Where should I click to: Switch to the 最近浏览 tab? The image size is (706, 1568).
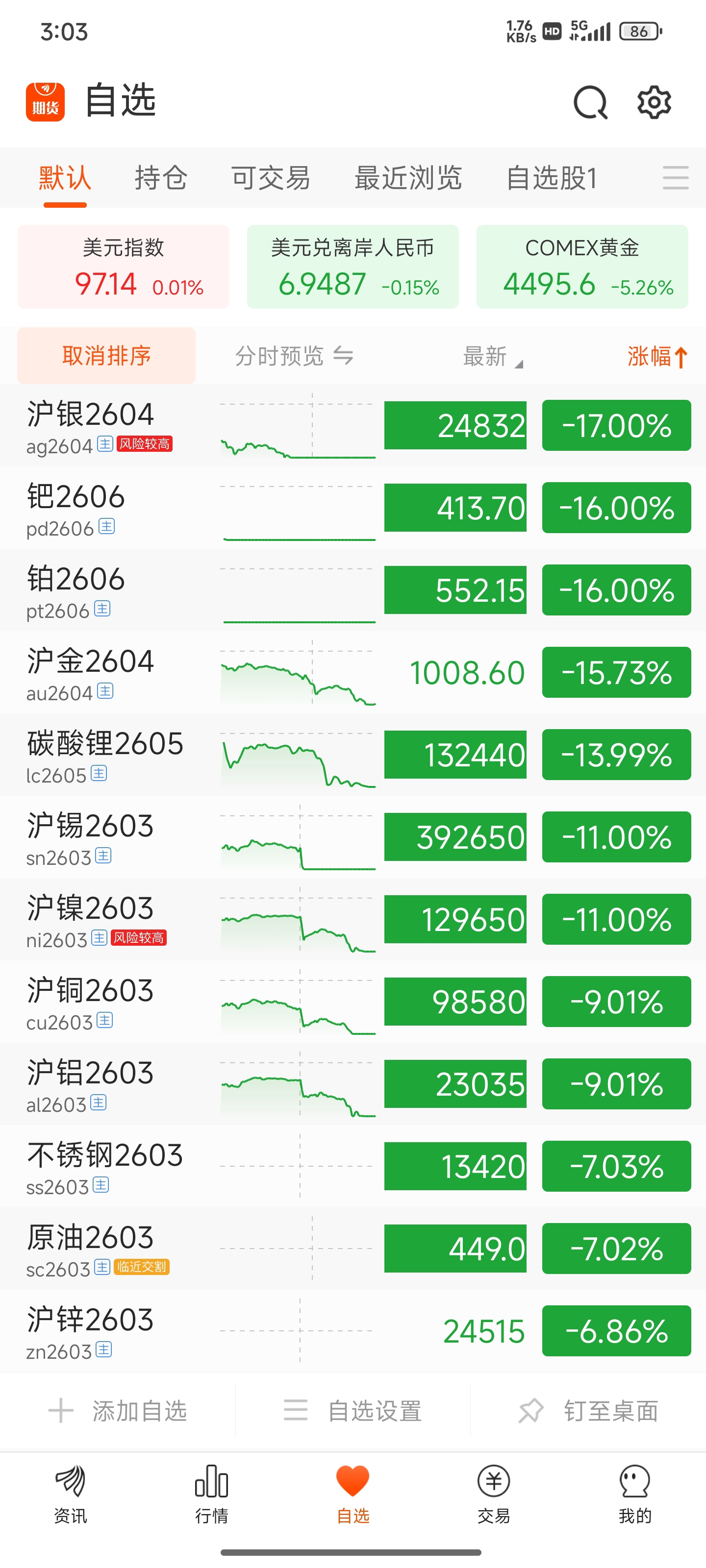pos(407,178)
